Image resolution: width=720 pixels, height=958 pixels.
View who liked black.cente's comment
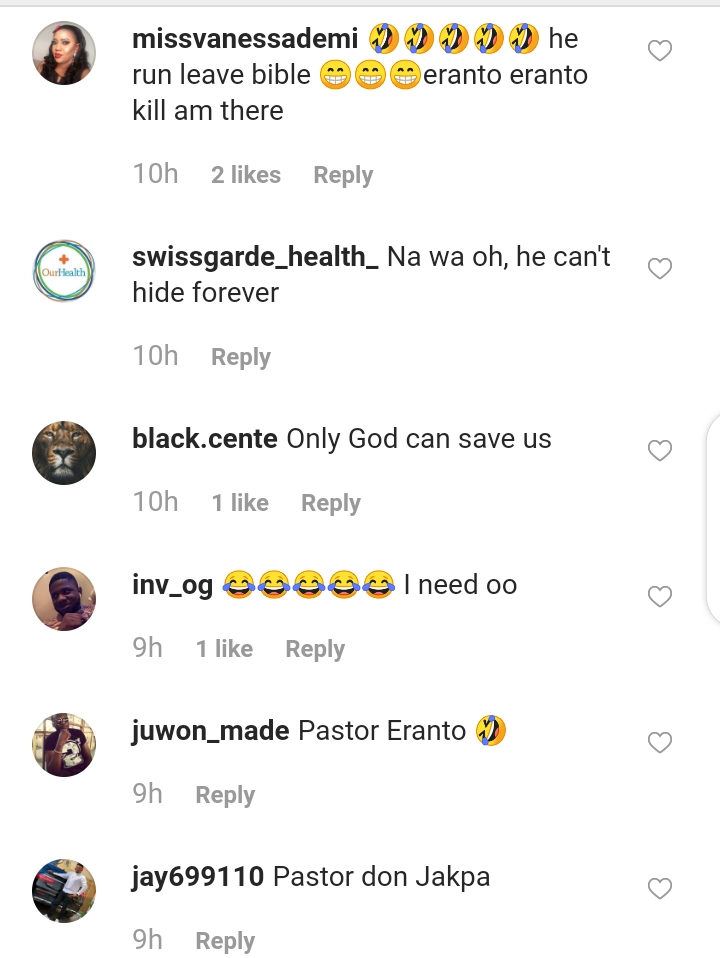(x=239, y=503)
